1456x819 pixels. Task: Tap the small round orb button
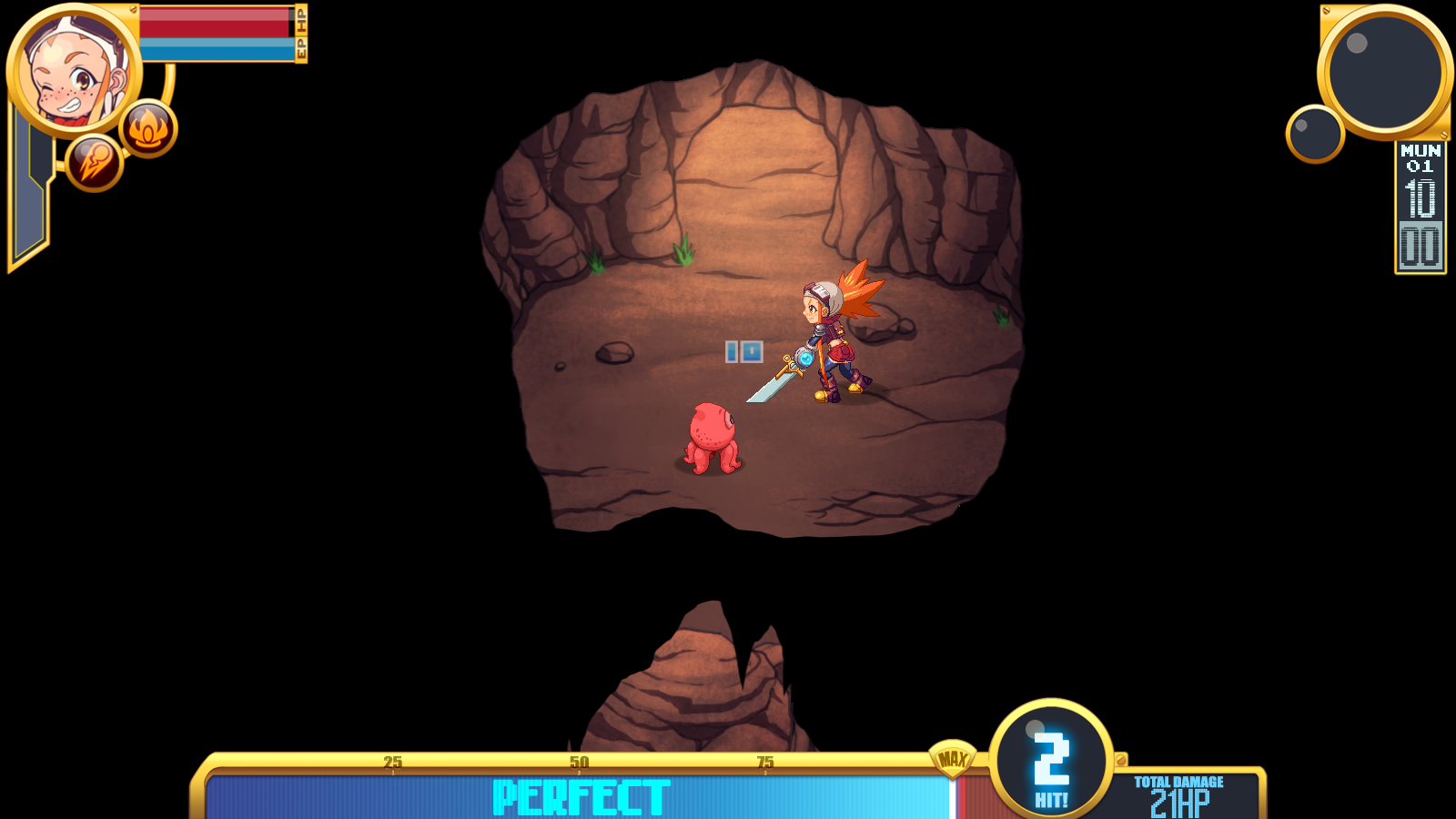tap(1315, 134)
